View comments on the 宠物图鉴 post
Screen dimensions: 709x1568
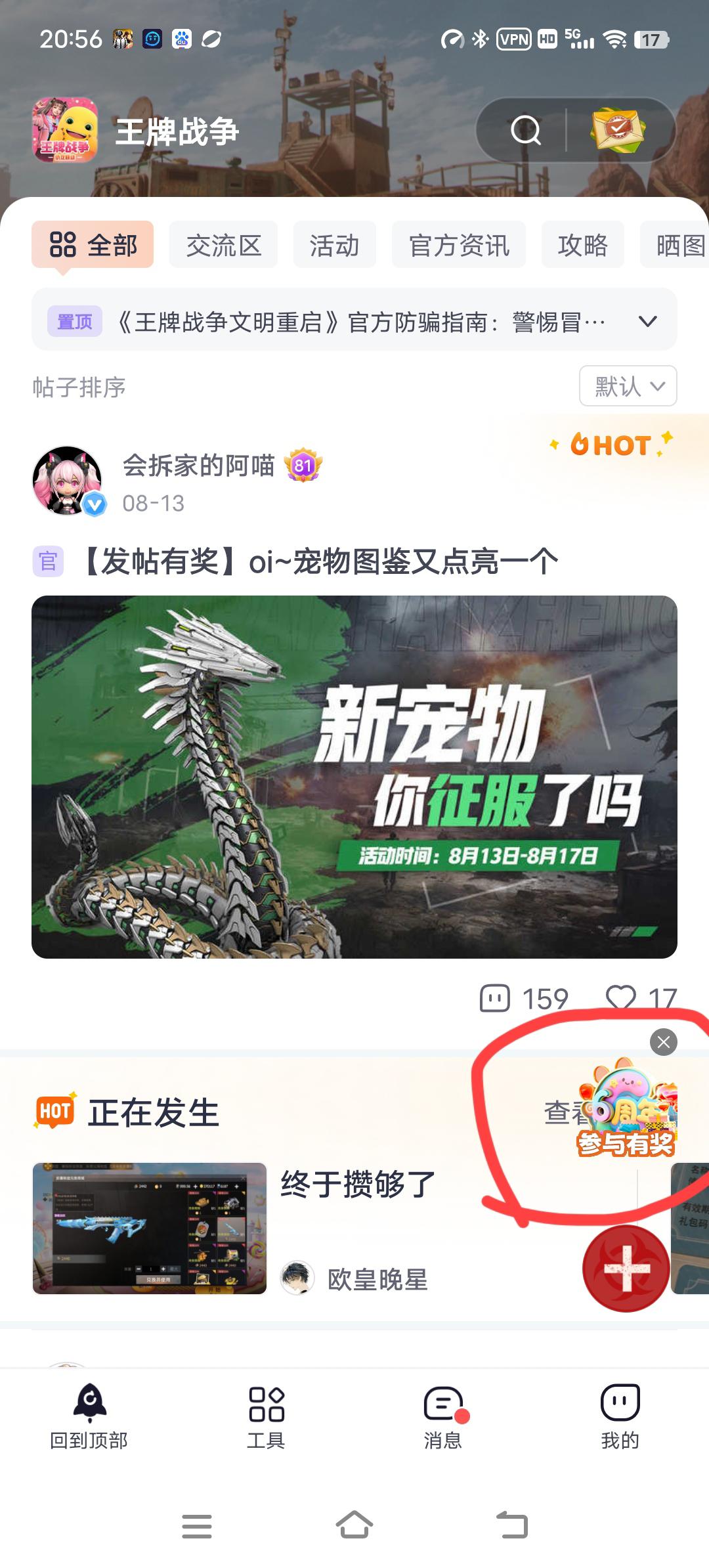[523, 999]
